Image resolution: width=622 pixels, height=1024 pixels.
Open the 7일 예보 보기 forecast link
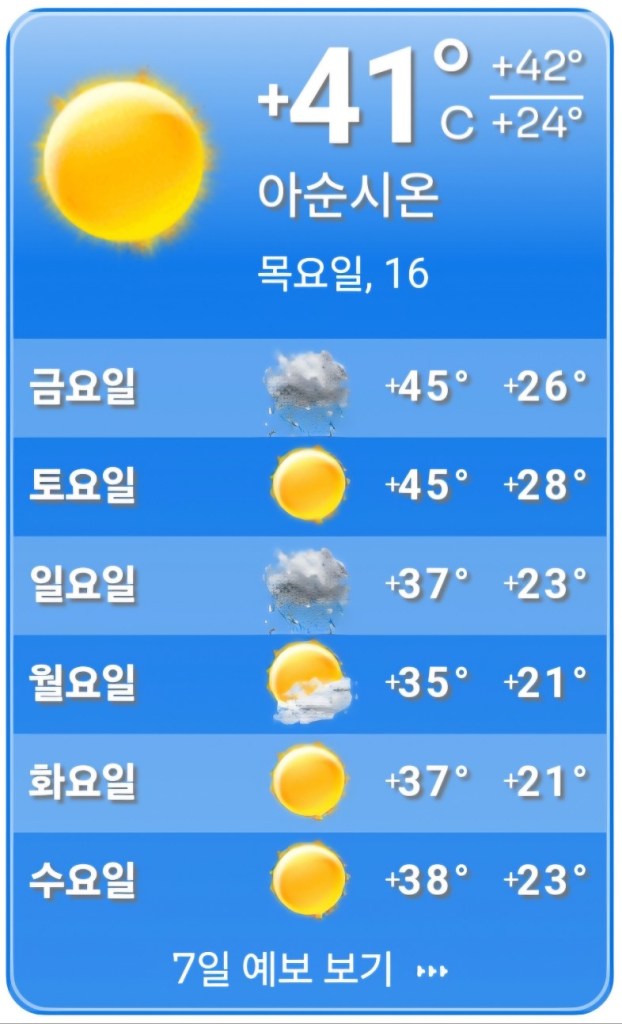310,968
